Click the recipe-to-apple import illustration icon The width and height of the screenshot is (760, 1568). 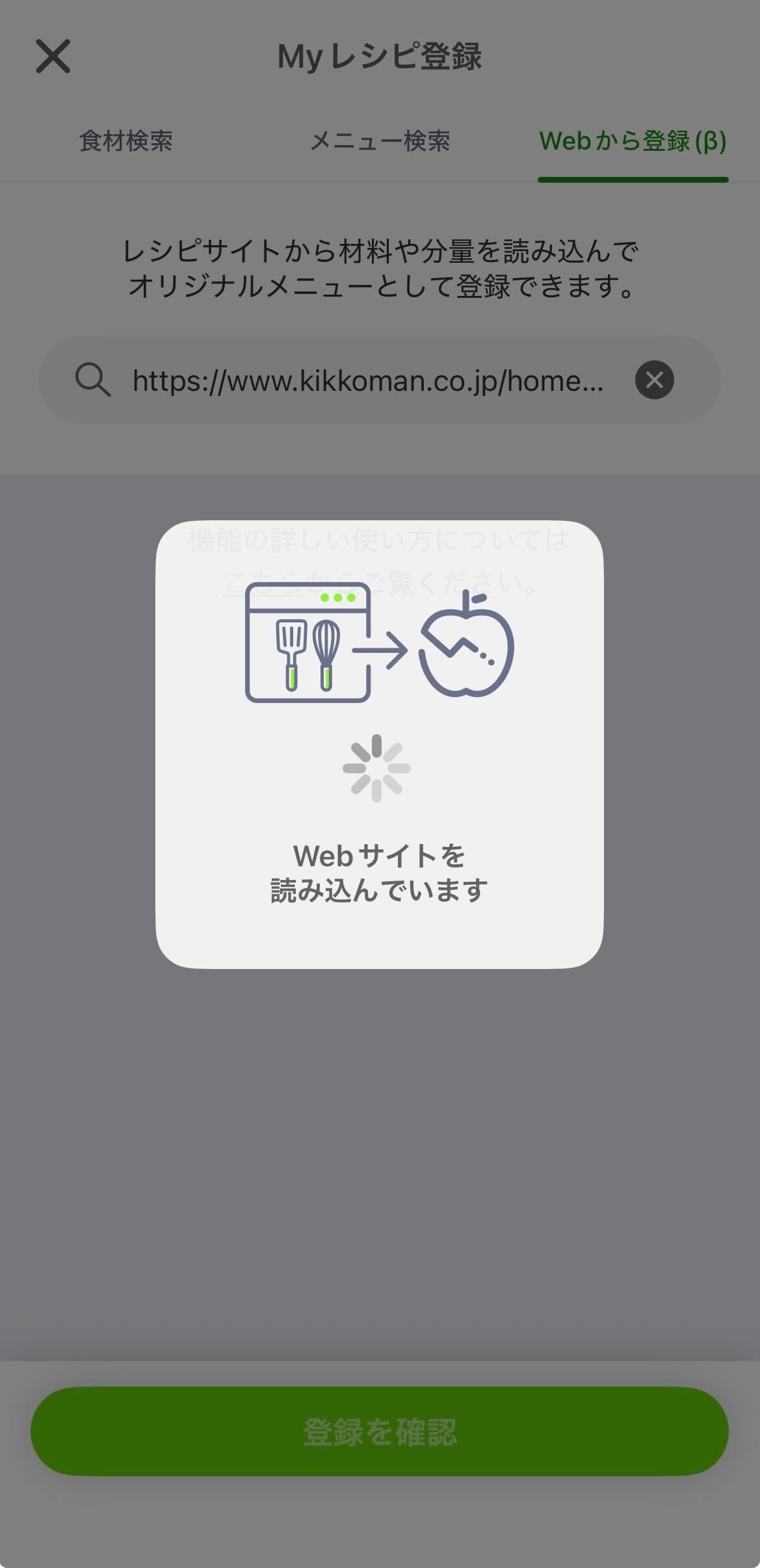[x=380, y=644]
